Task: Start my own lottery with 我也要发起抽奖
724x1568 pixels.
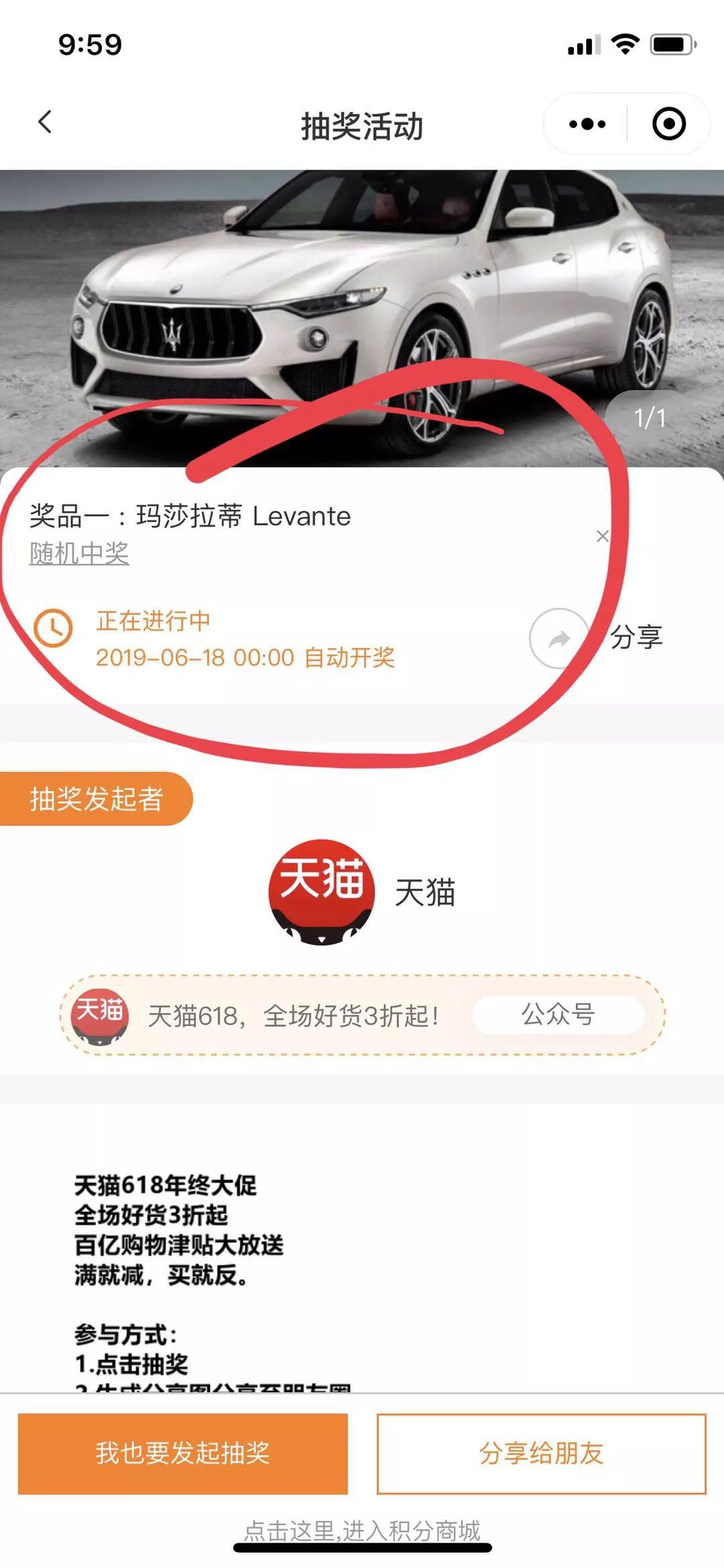Action: click(x=182, y=1454)
